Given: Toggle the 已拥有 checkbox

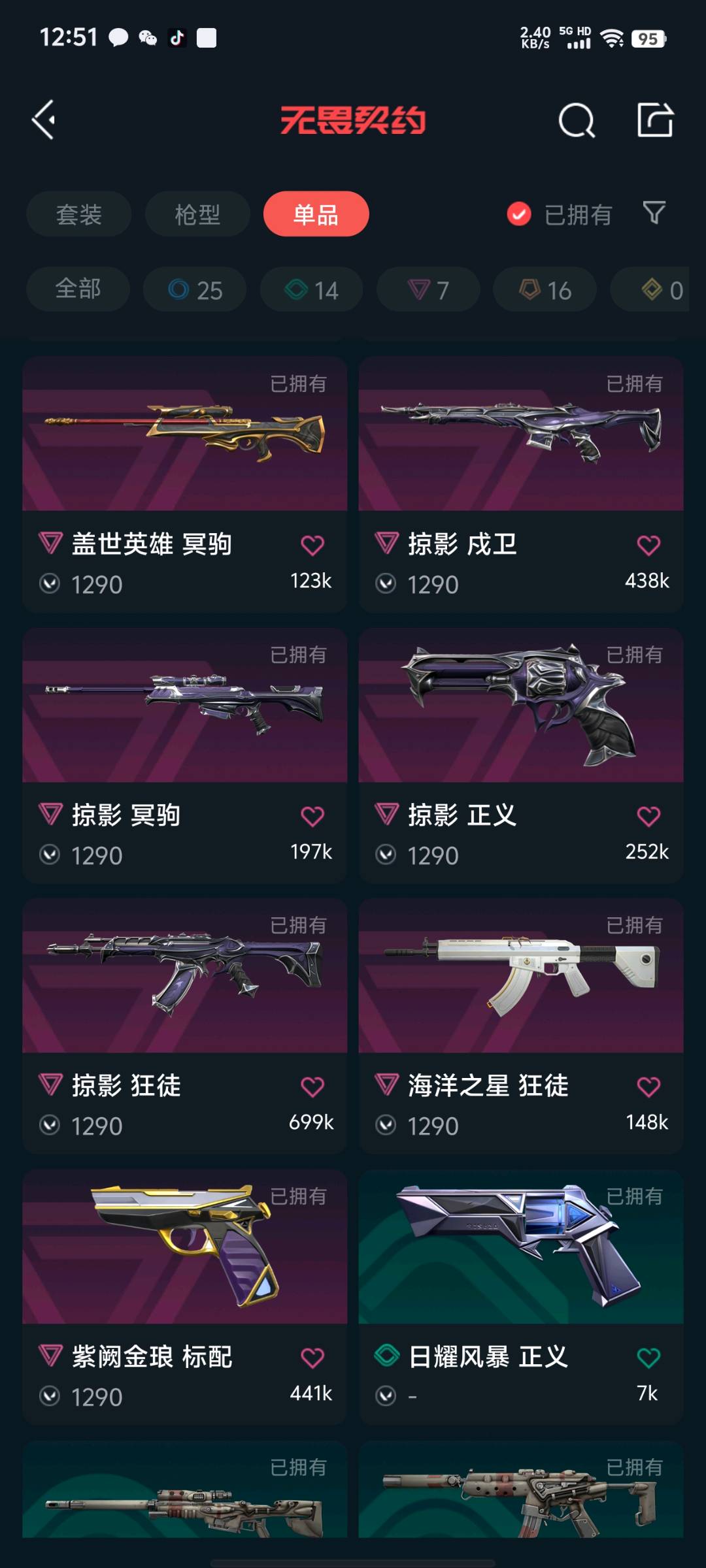Looking at the screenshot, I should pyautogui.click(x=519, y=214).
